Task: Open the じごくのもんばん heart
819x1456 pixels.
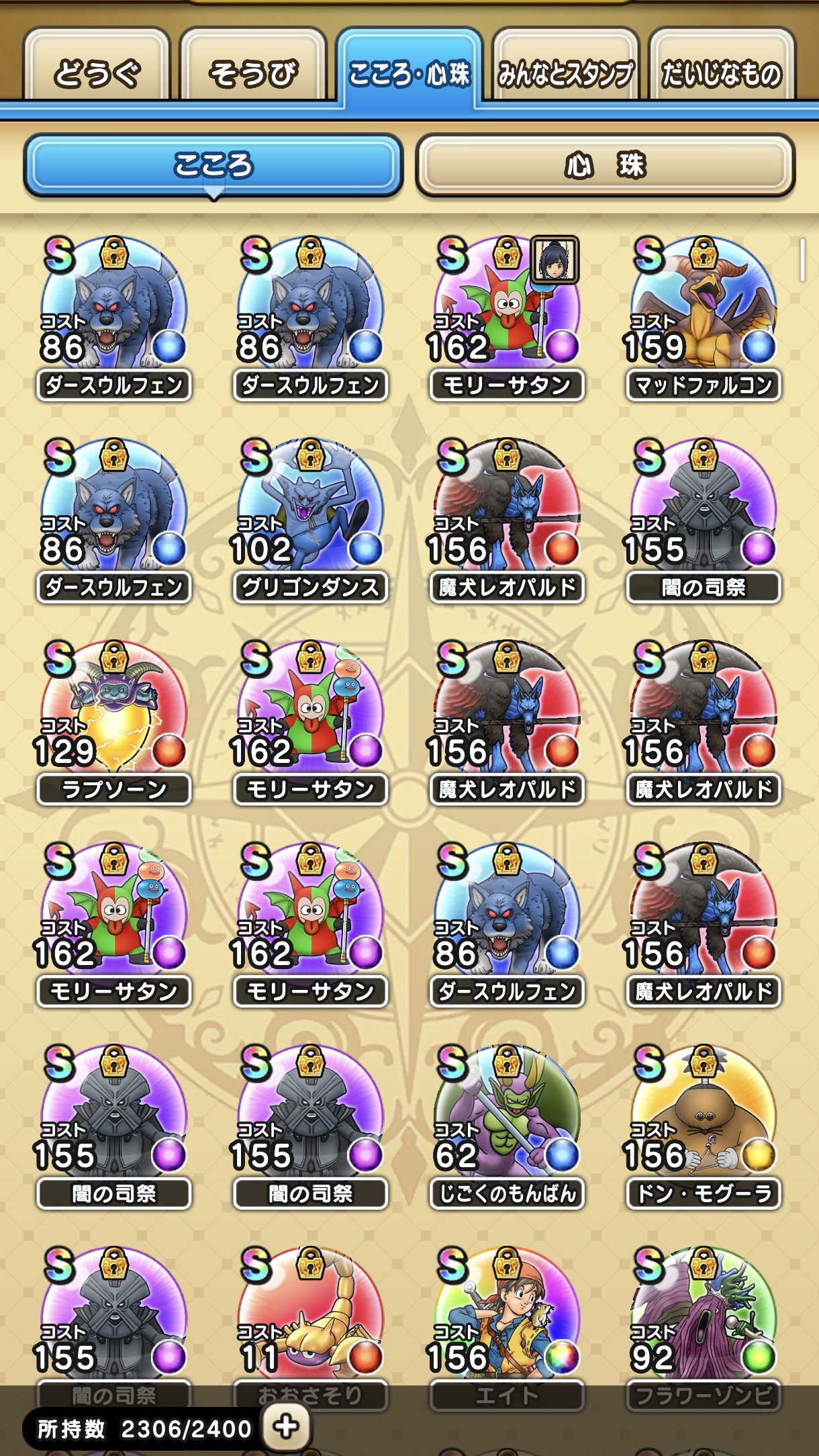Action: [507, 1127]
